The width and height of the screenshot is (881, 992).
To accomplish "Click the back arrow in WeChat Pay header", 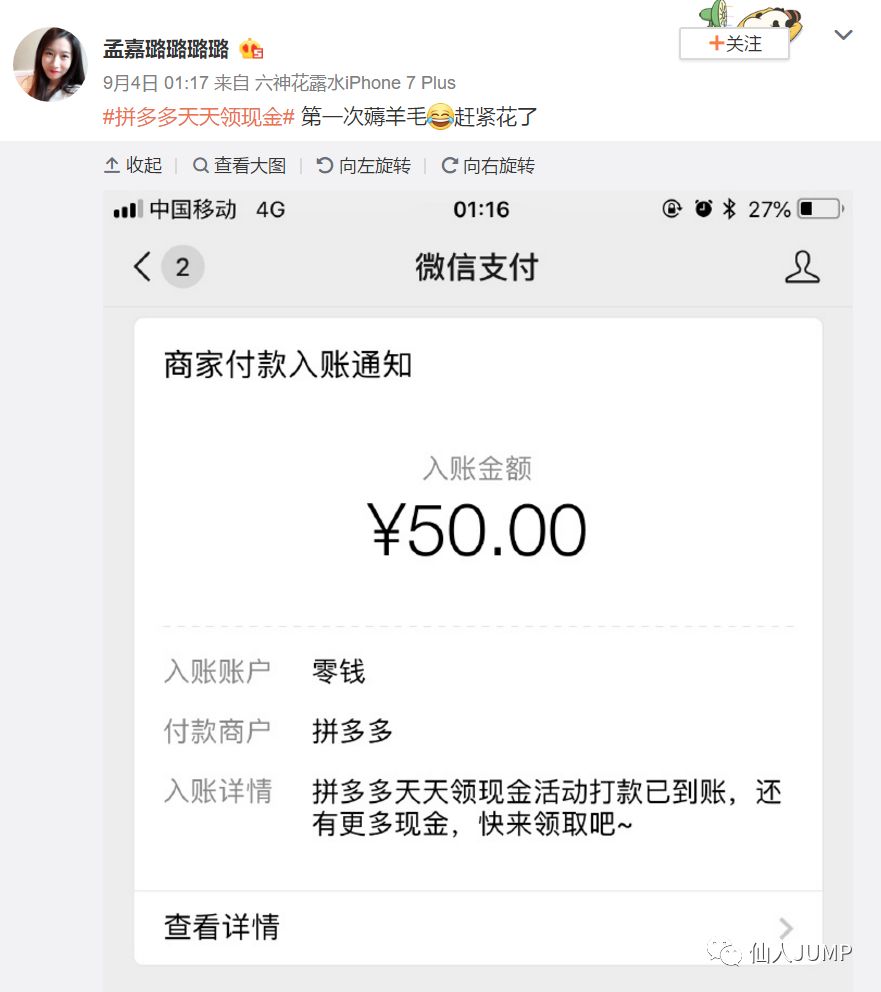I will click(x=142, y=267).
